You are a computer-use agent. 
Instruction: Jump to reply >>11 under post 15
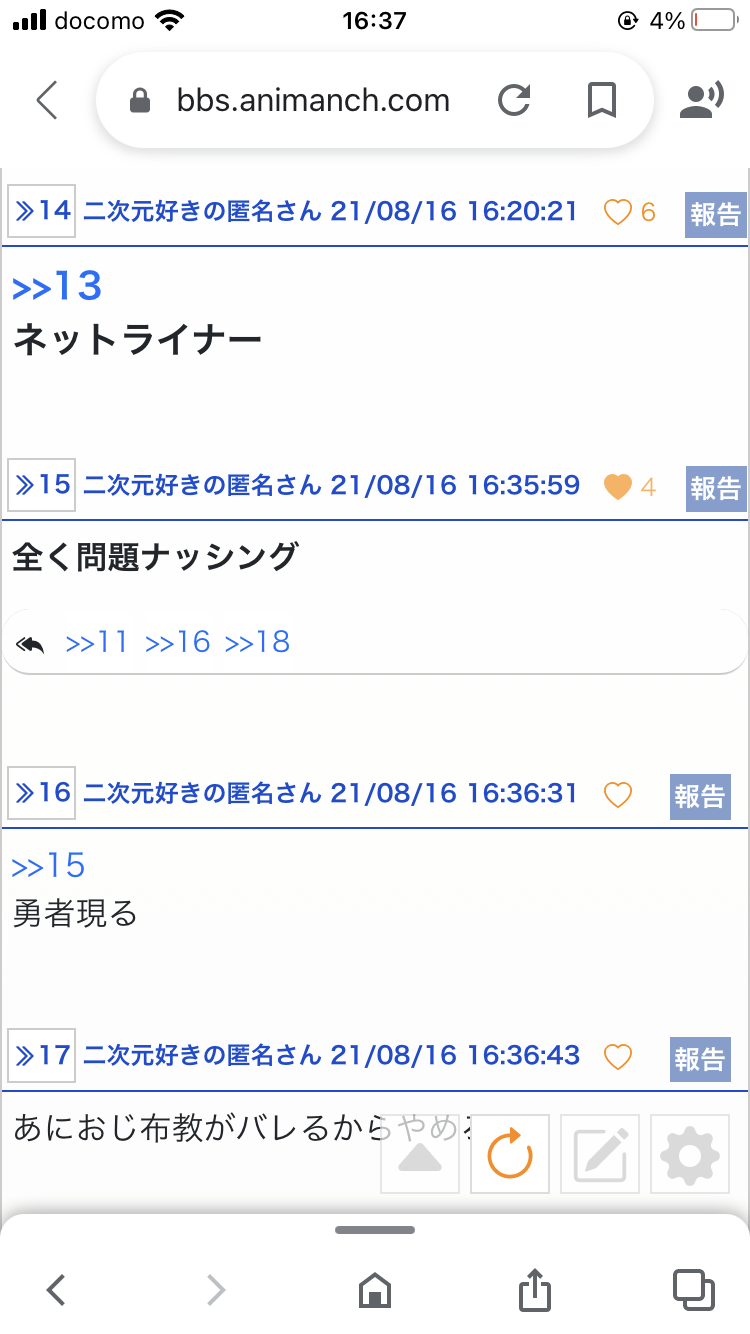click(x=97, y=642)
